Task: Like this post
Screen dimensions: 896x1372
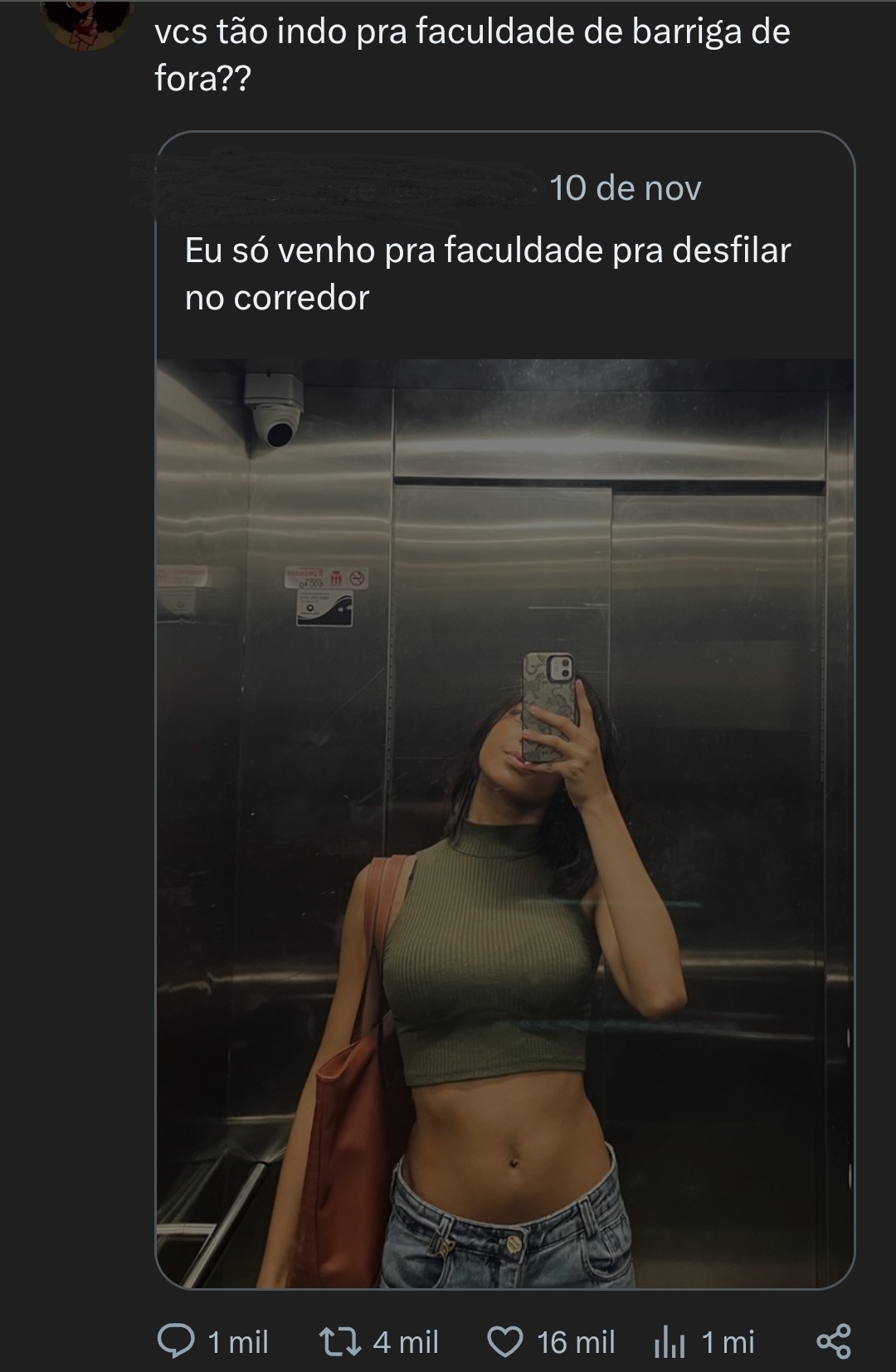Action: [x=505, y=1341]
